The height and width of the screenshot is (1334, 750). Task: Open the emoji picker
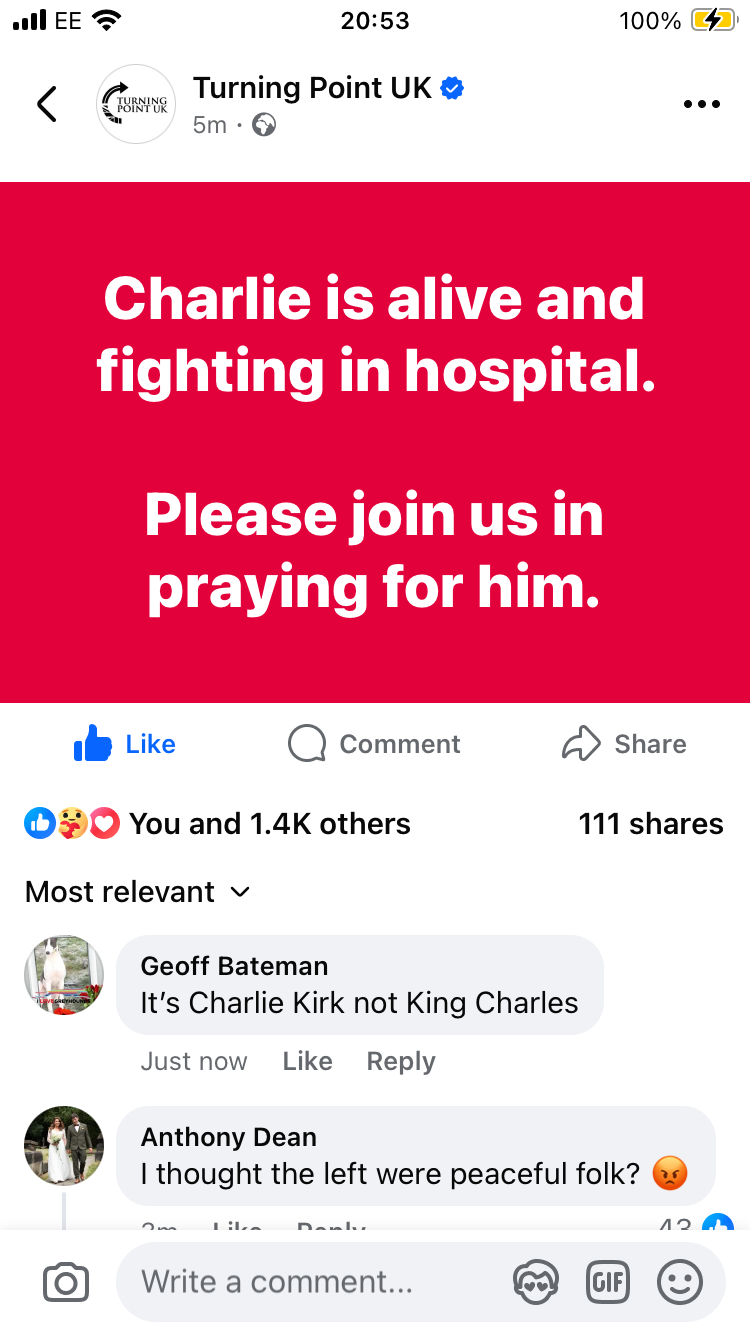point(680,1282)
